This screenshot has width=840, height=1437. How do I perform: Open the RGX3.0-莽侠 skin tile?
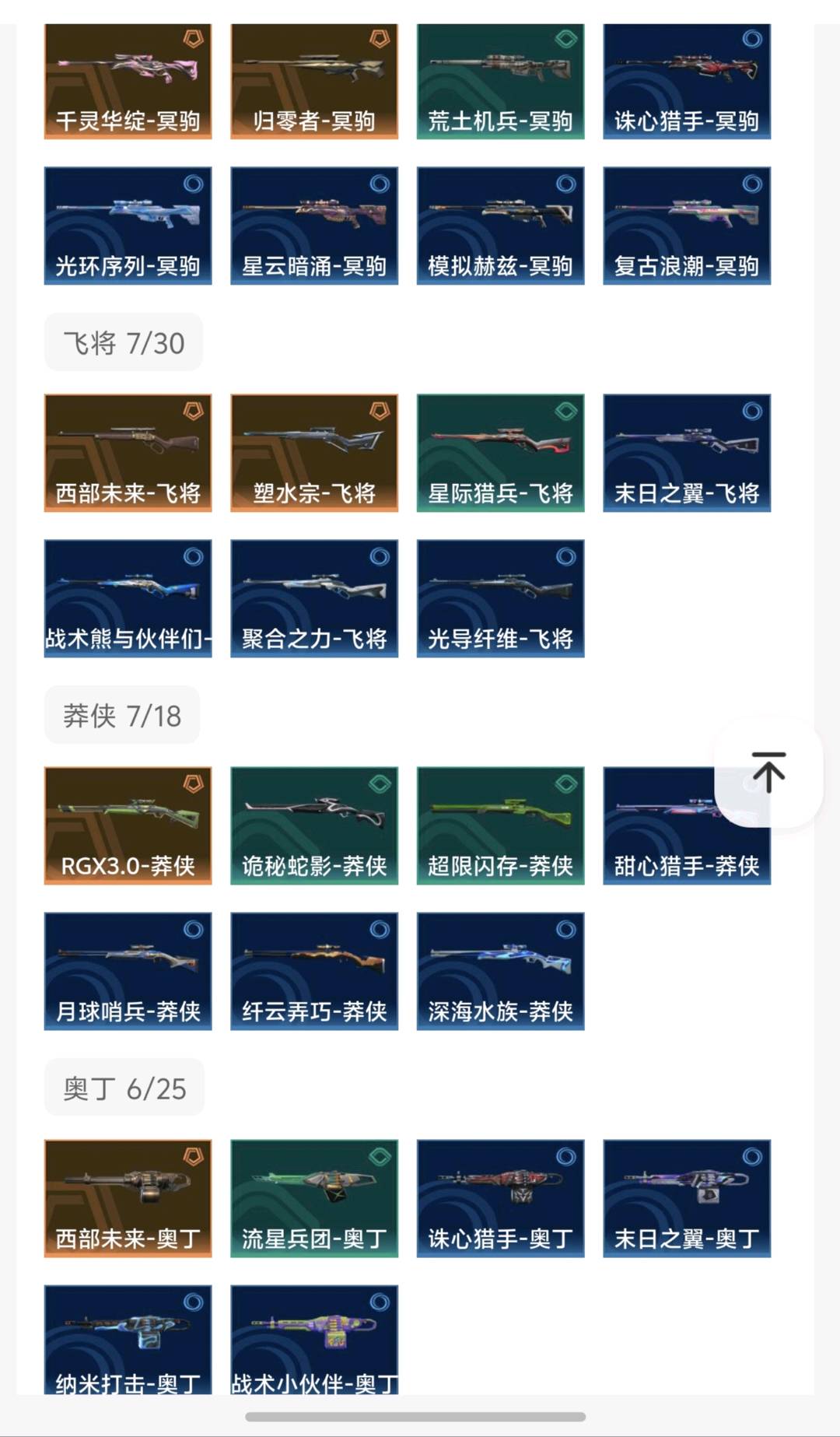[x=128, y=825]
